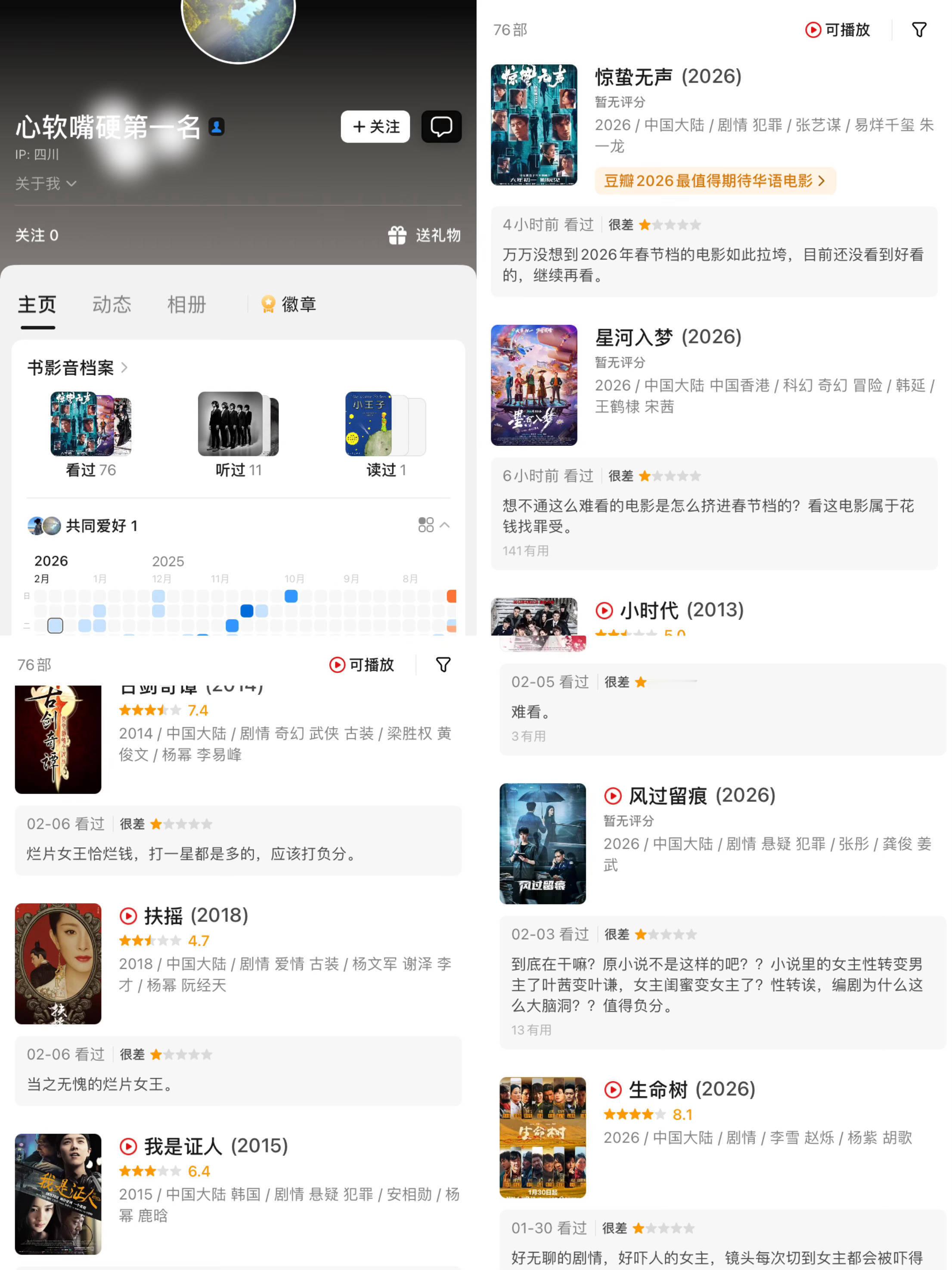Switch to the 相册 tab
The width and height of the screenshot is (952, 1270).
tap(186, 304)
